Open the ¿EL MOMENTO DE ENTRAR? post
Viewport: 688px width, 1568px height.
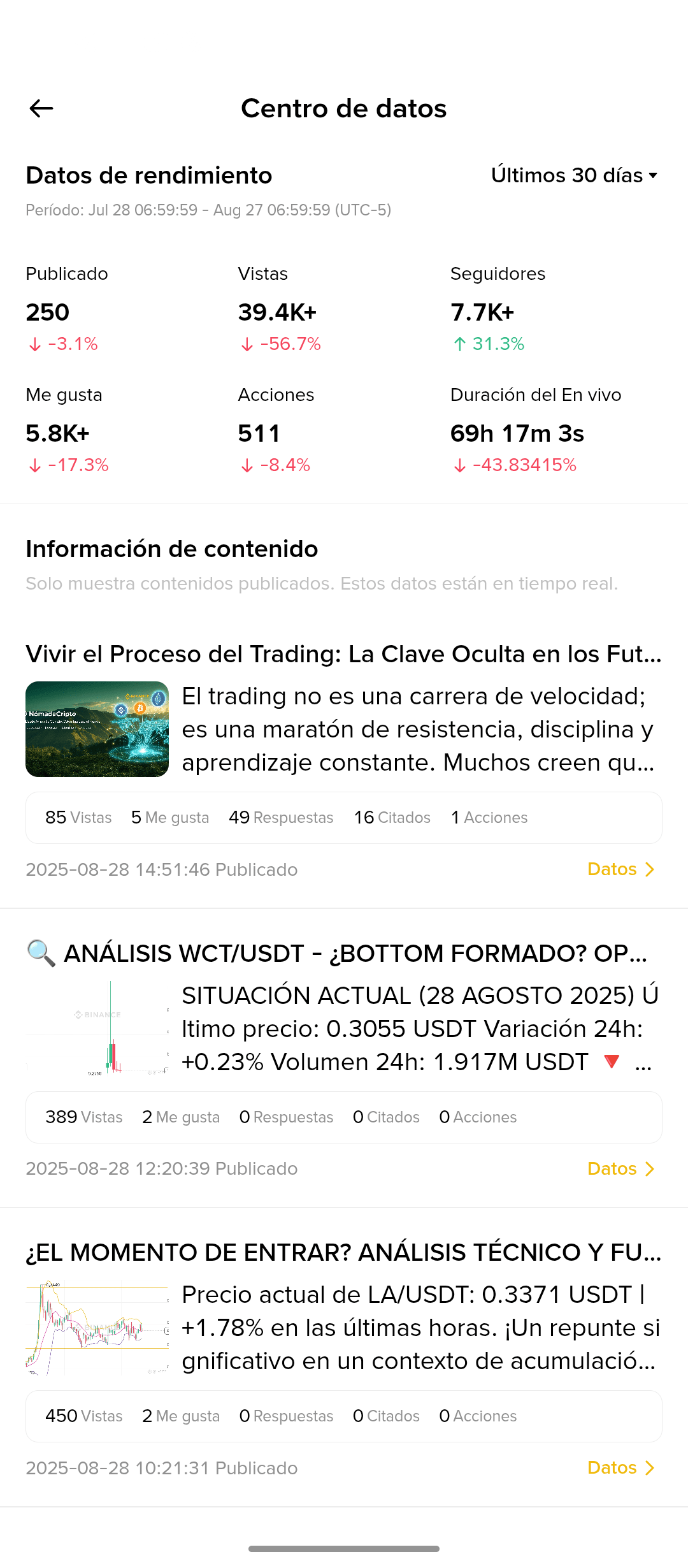coord(344,1252)
